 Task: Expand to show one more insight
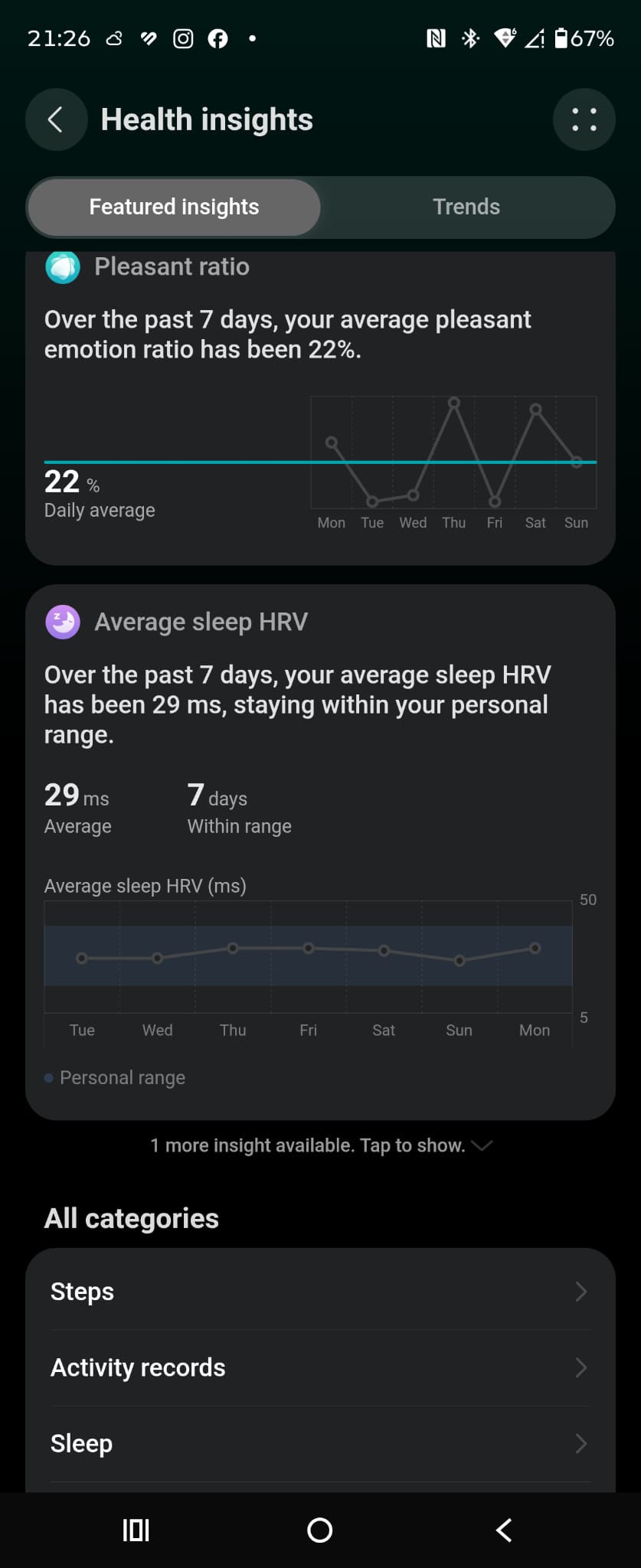pyautogui.click(x=320, y=1145)
